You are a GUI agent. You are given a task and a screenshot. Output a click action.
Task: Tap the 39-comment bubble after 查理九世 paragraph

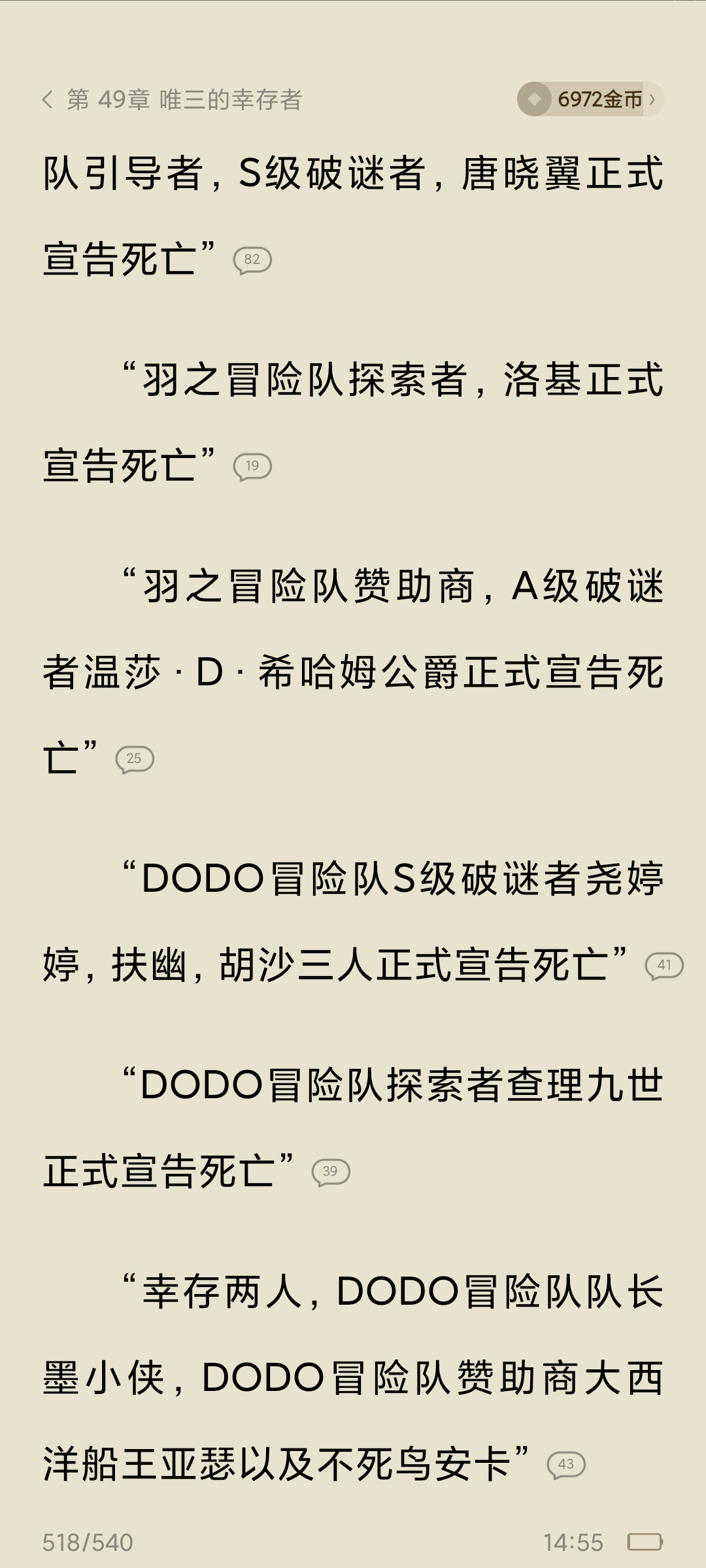331,1172
